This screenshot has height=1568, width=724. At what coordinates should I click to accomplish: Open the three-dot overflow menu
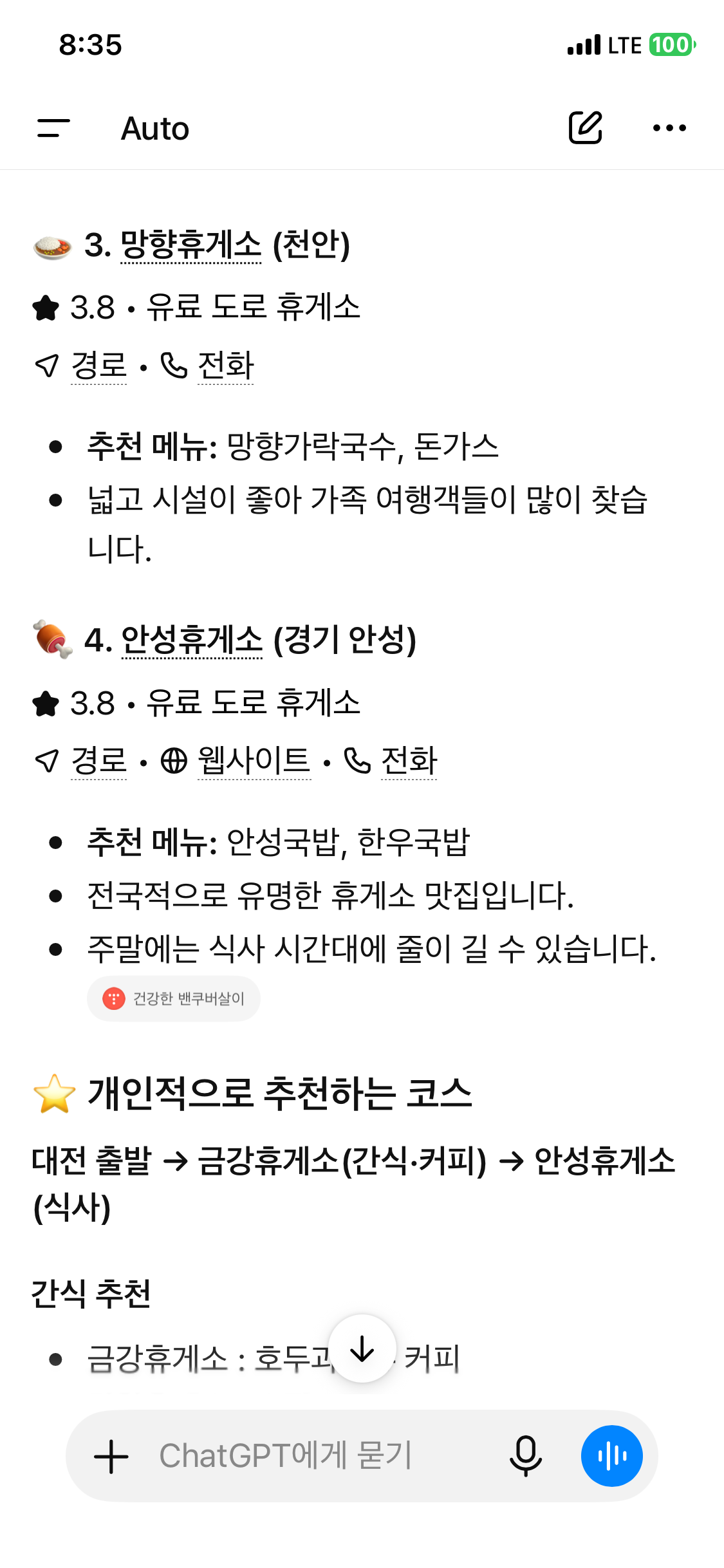click(x=669, y=128)
